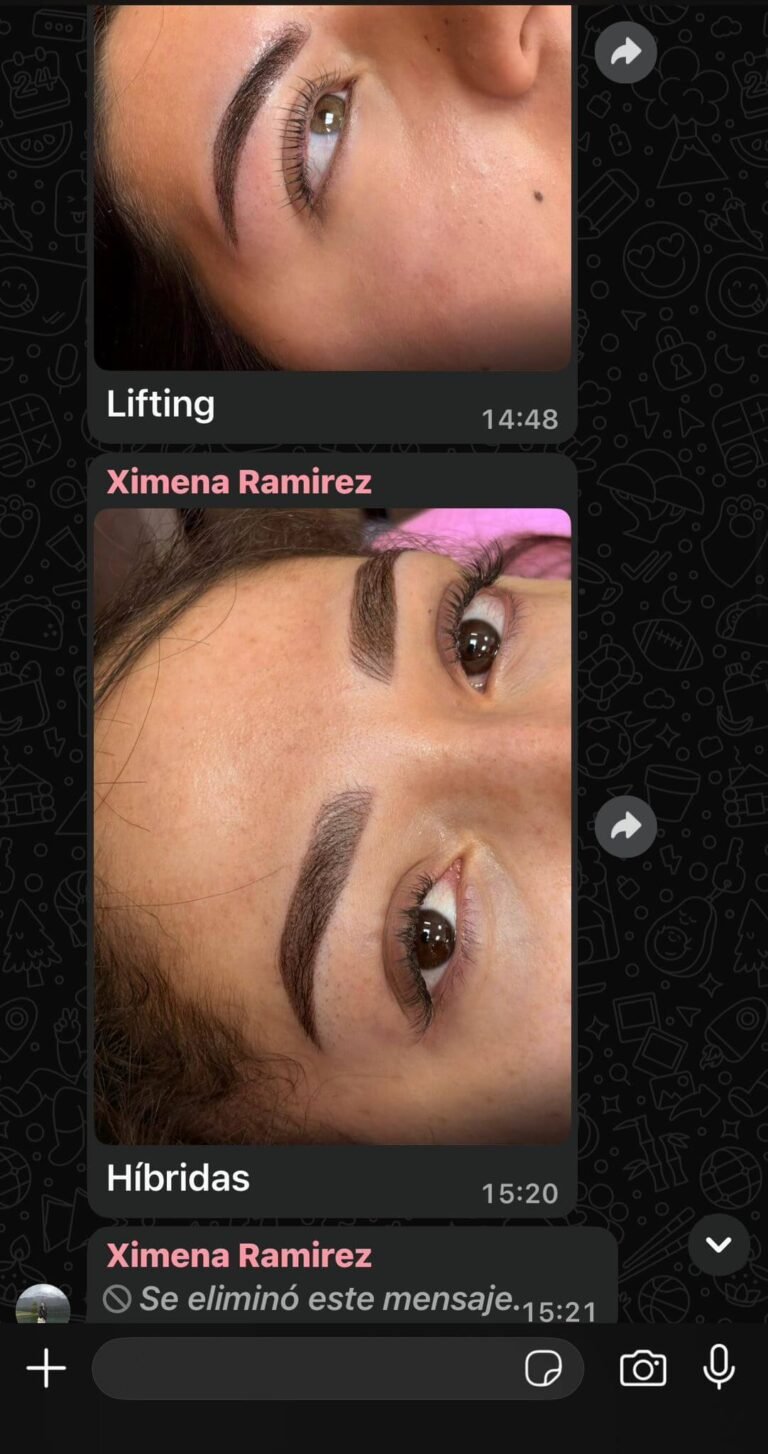Open the camera to take a photo

click(x=642, y=1368)
